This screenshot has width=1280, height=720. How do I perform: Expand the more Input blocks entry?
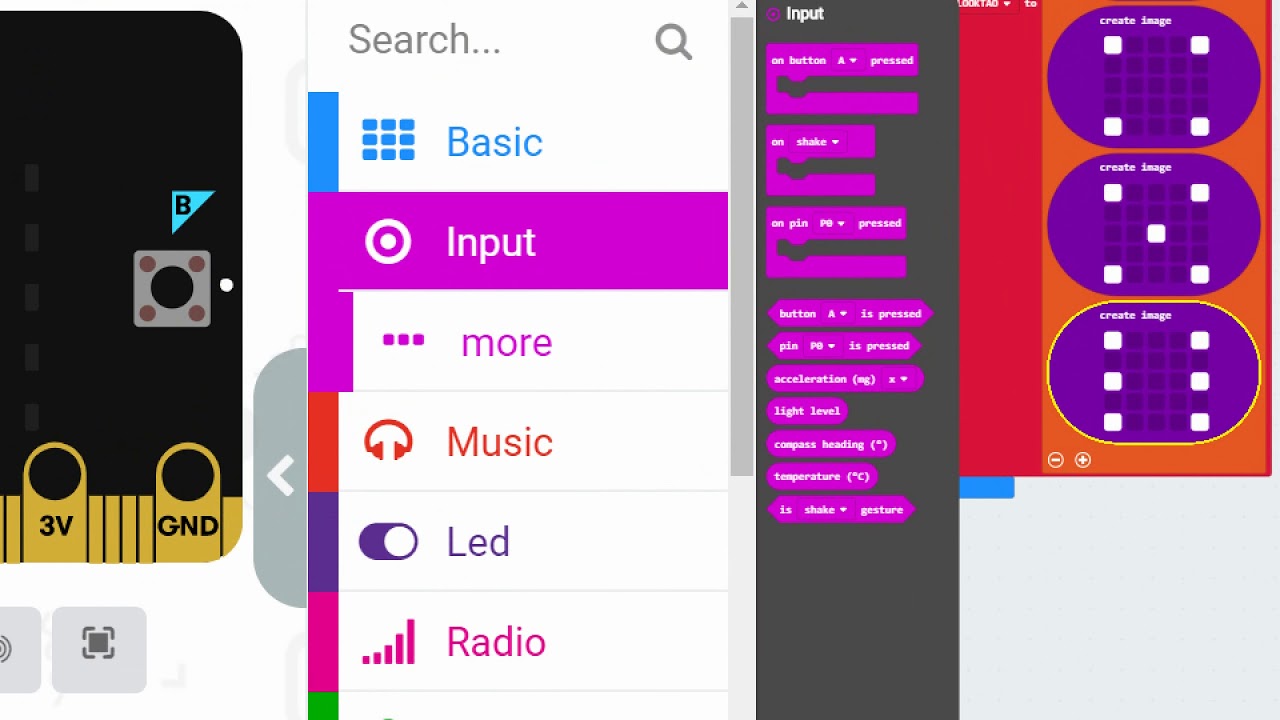(505, 342)
